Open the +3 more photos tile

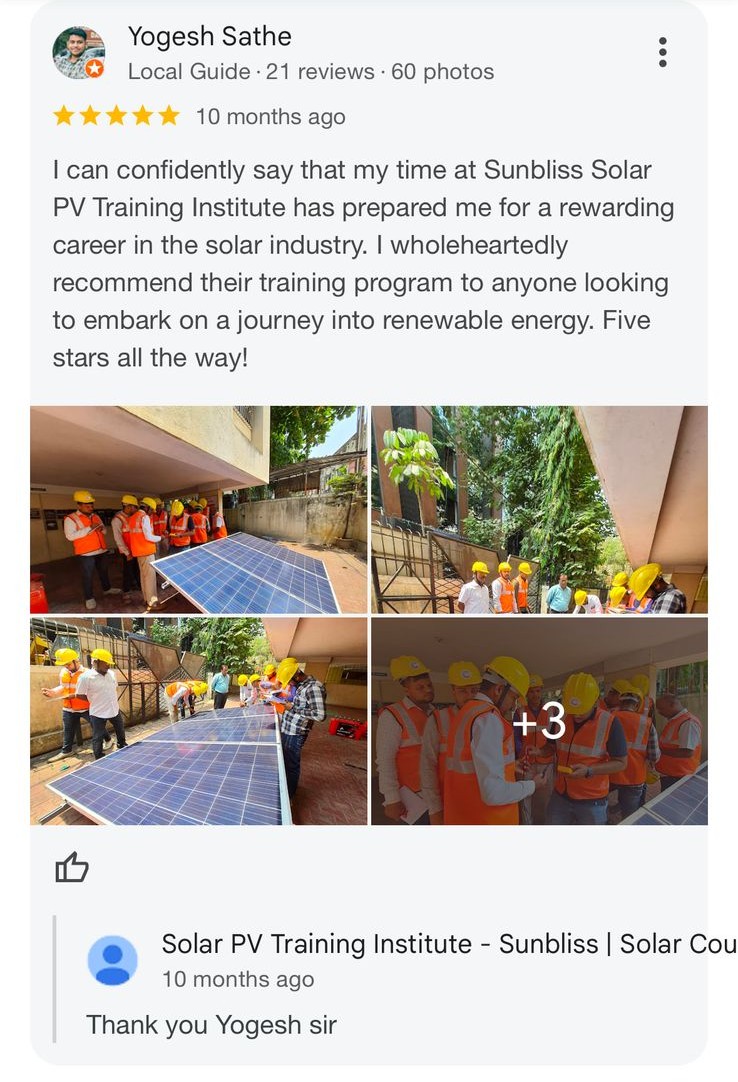(x=539, y=720)
